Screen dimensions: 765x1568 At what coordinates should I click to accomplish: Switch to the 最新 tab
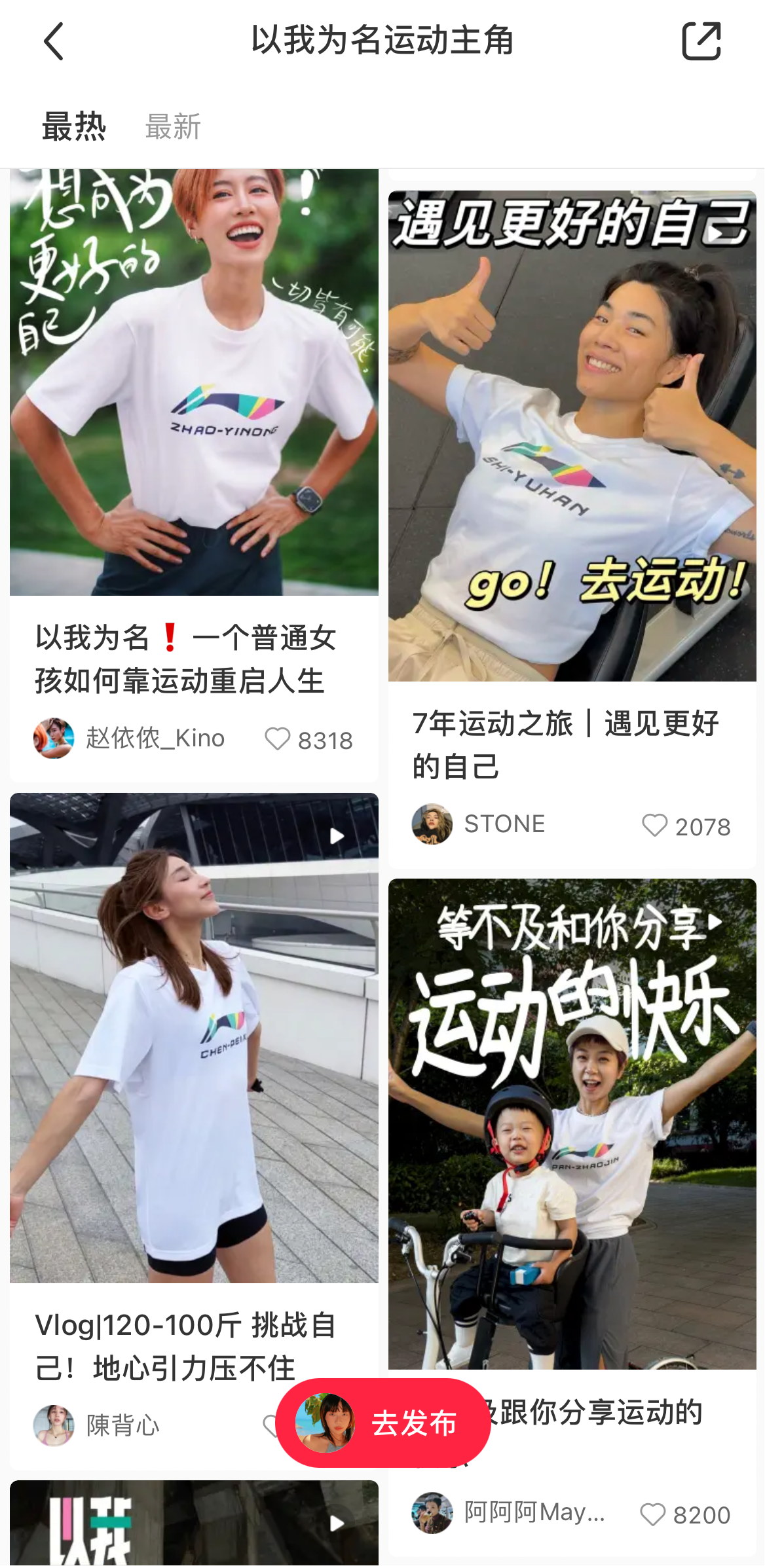[x=173, y=126]
